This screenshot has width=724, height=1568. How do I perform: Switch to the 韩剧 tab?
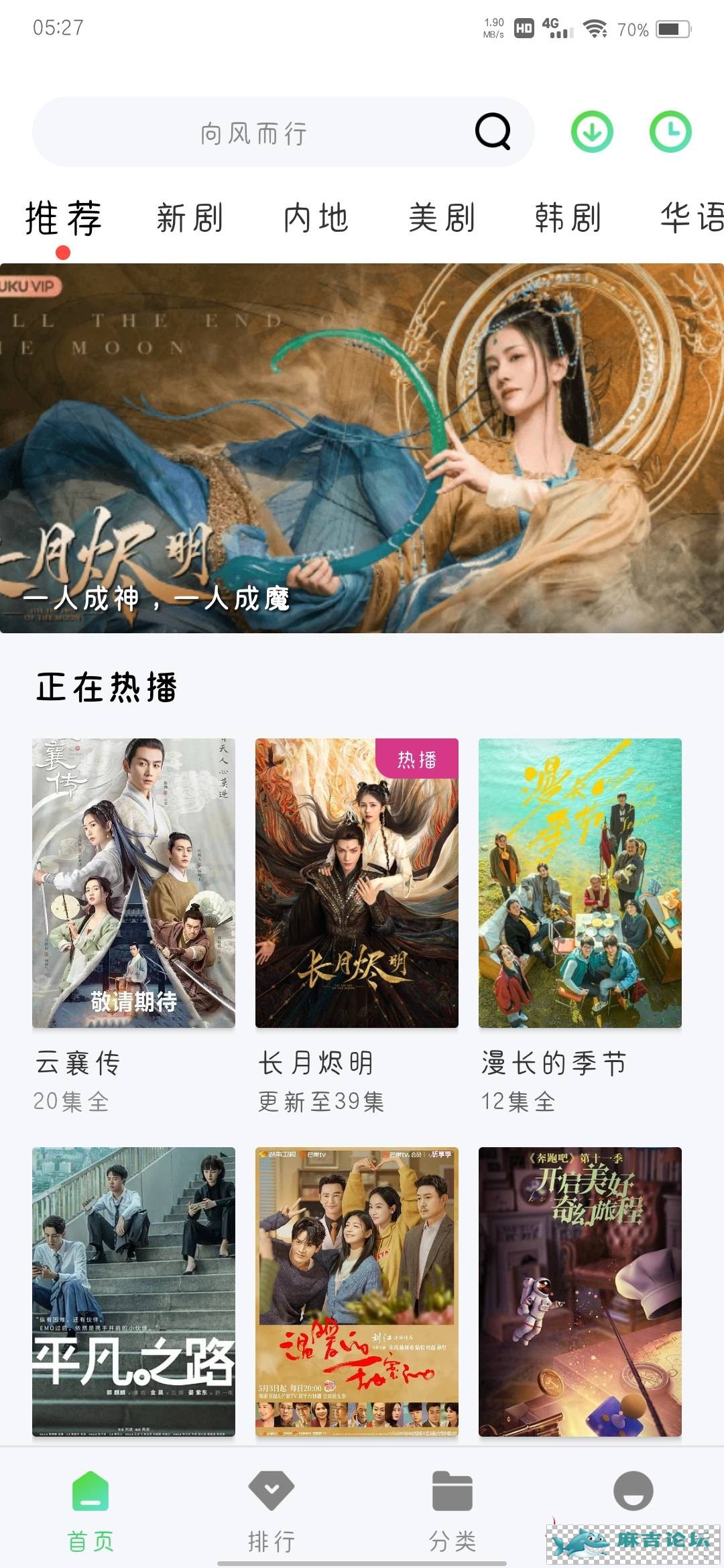coord(568,218)
